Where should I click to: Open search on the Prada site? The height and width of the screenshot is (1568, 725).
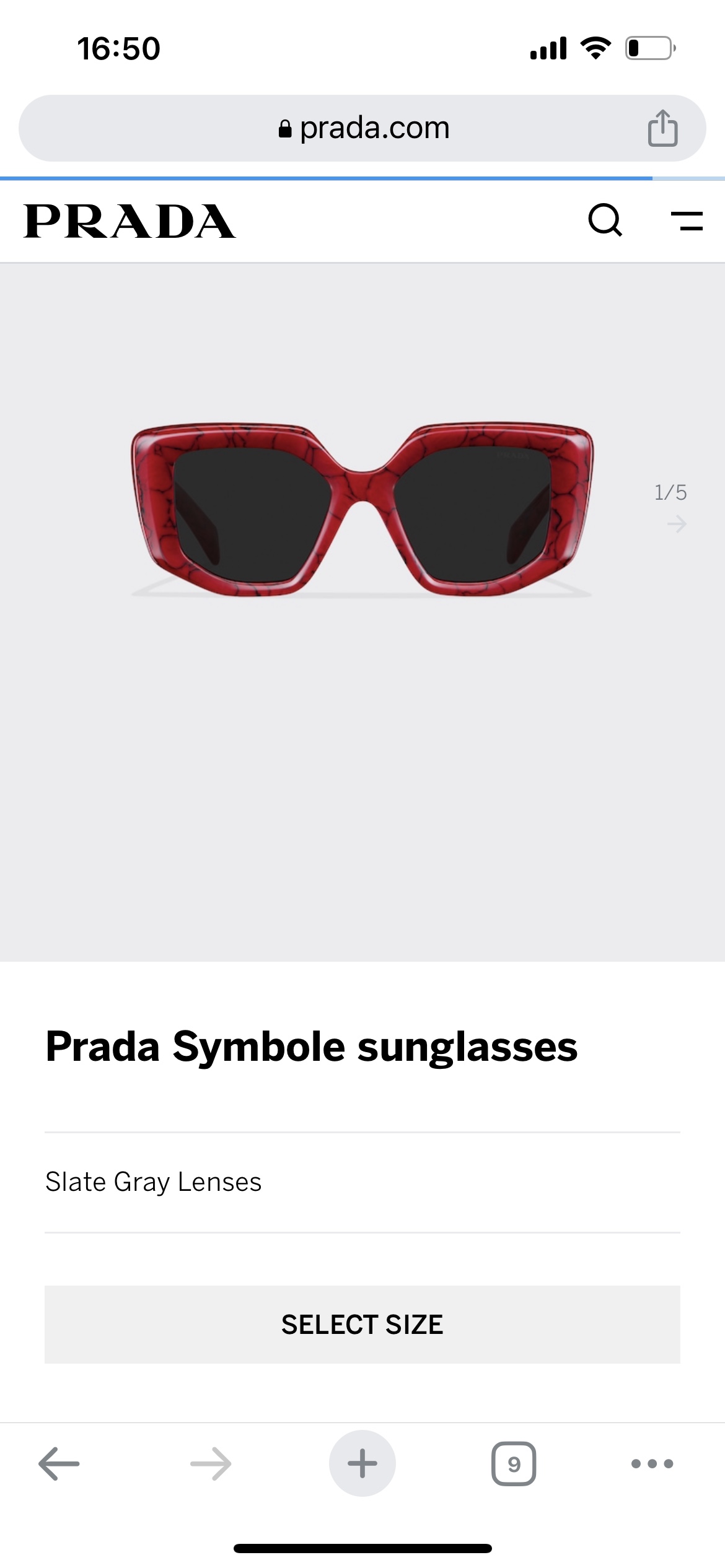[605, 220]
